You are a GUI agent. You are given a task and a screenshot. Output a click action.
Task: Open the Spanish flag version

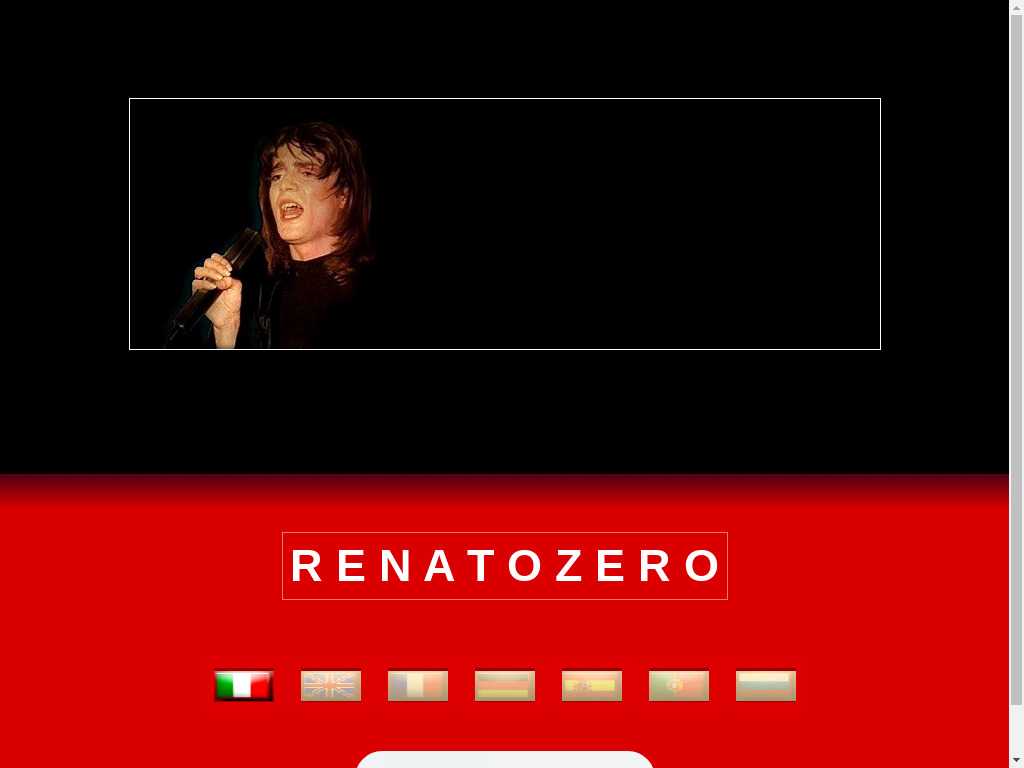592,686
